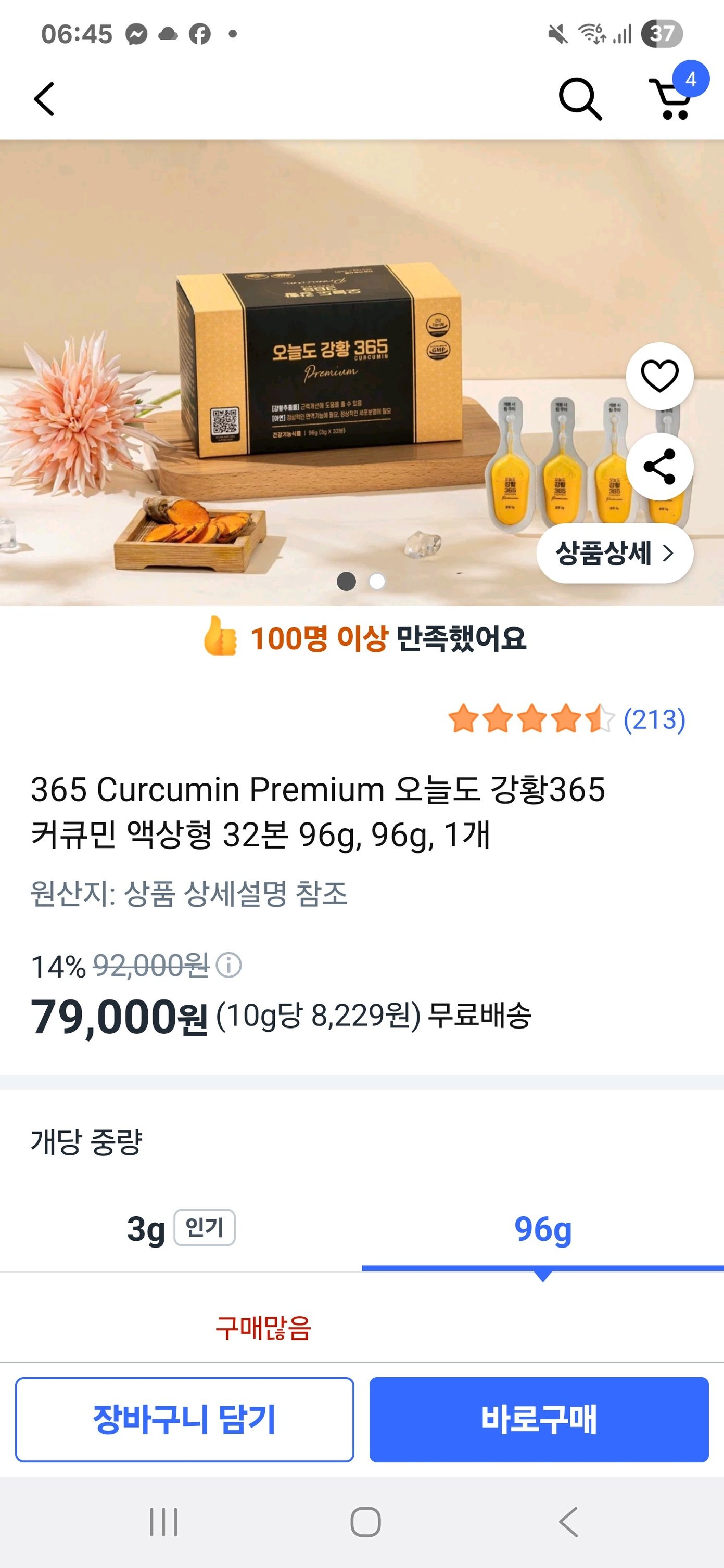Select the 96g weight option
724x1568 pixels.
pos(542,1228)
